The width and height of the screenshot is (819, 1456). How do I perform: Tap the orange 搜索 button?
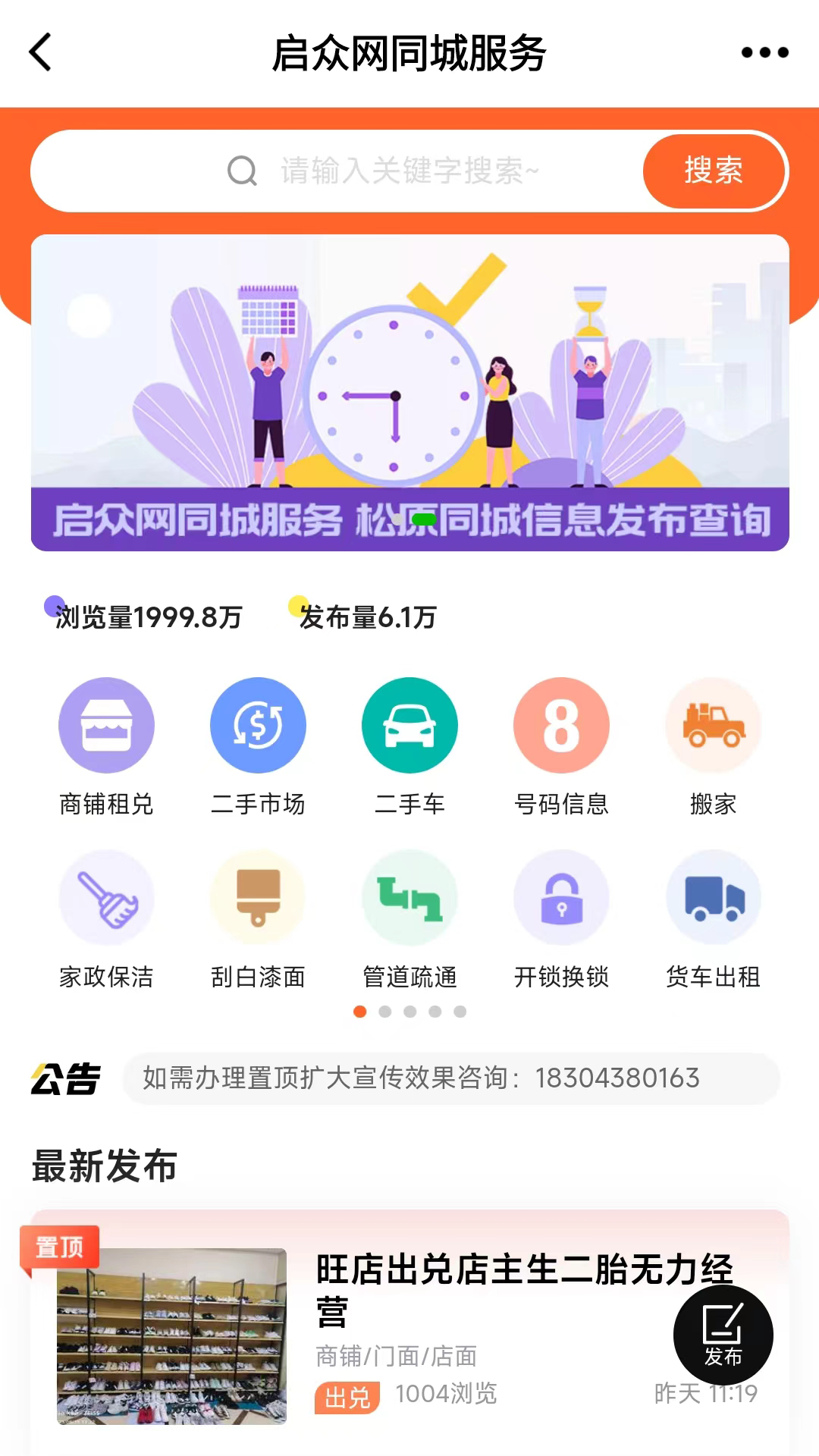tap(714, 171)
